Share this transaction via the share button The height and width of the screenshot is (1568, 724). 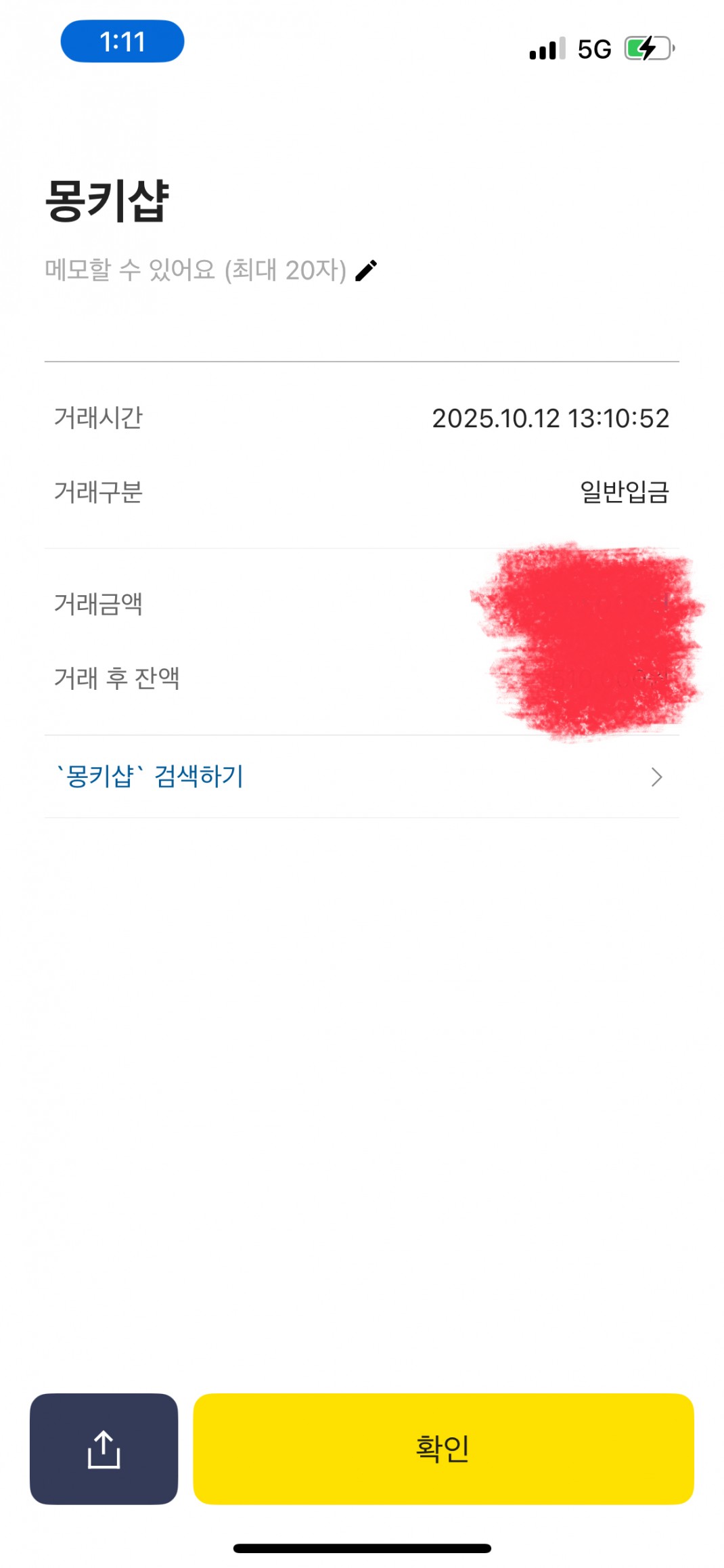[x=104, y=1448]
